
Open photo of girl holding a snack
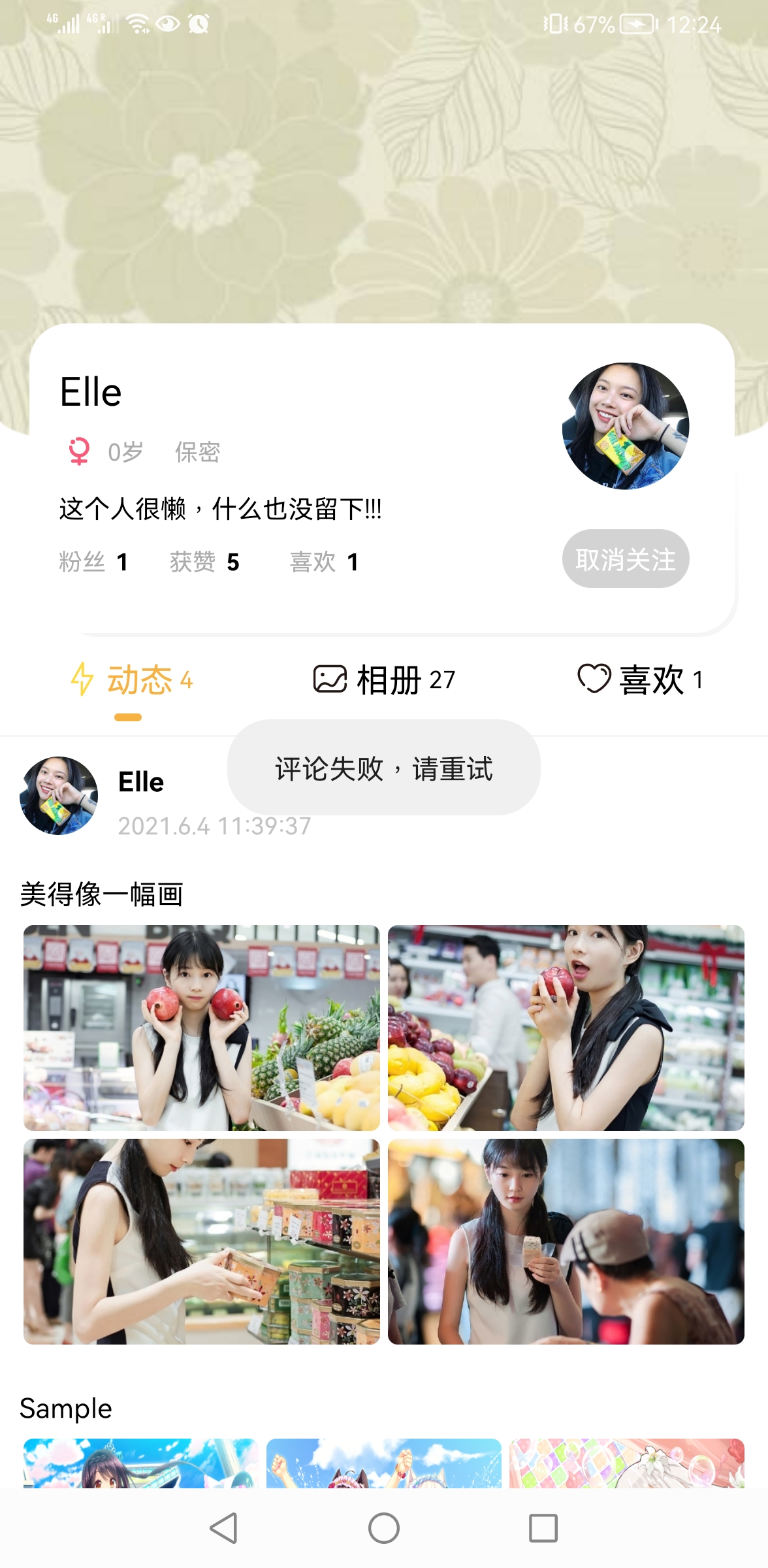pyautogui.click(x=566, y=1241)
